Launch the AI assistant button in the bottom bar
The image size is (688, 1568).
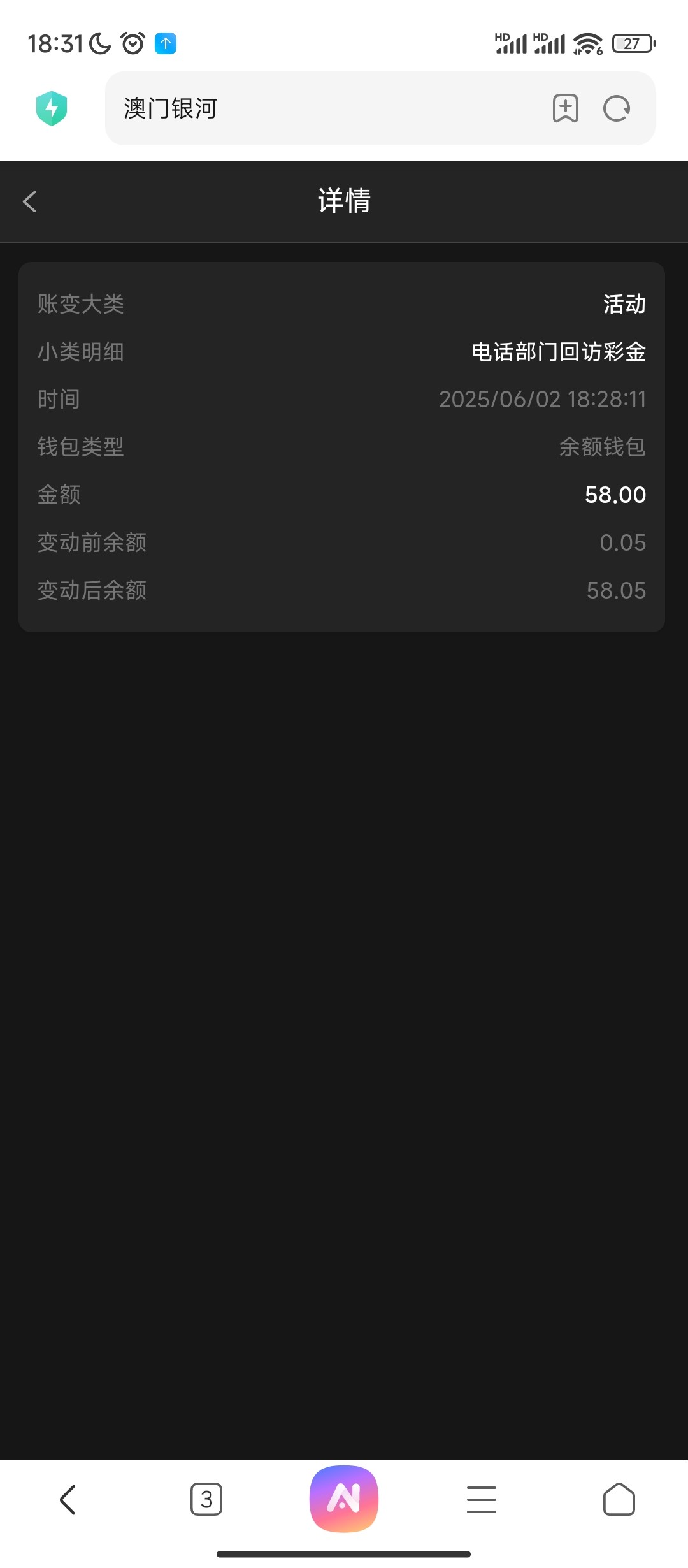tap(344, 1499)
